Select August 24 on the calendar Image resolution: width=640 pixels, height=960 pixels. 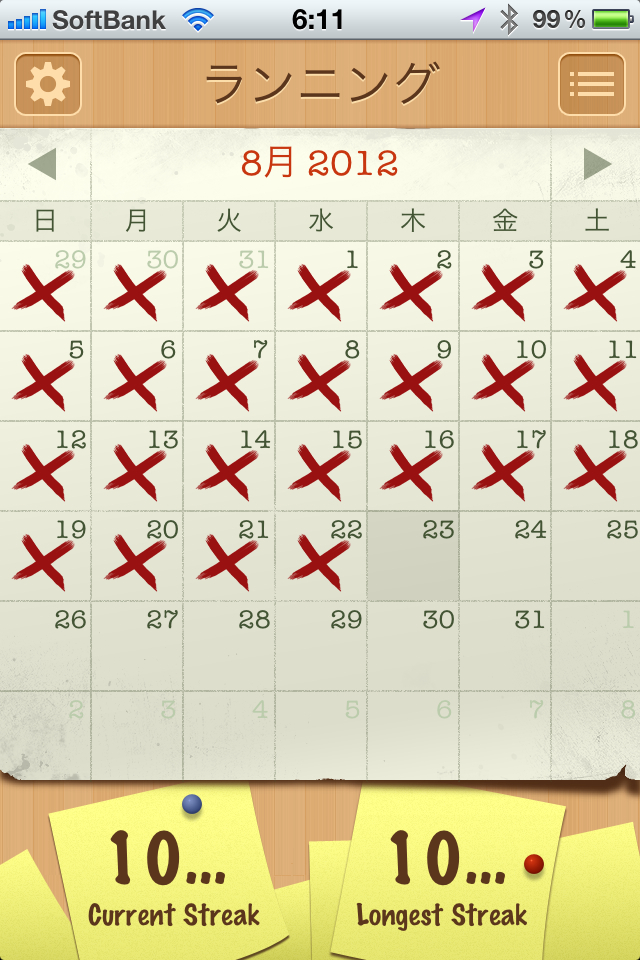pyautogui.click(x=505, y=557)
